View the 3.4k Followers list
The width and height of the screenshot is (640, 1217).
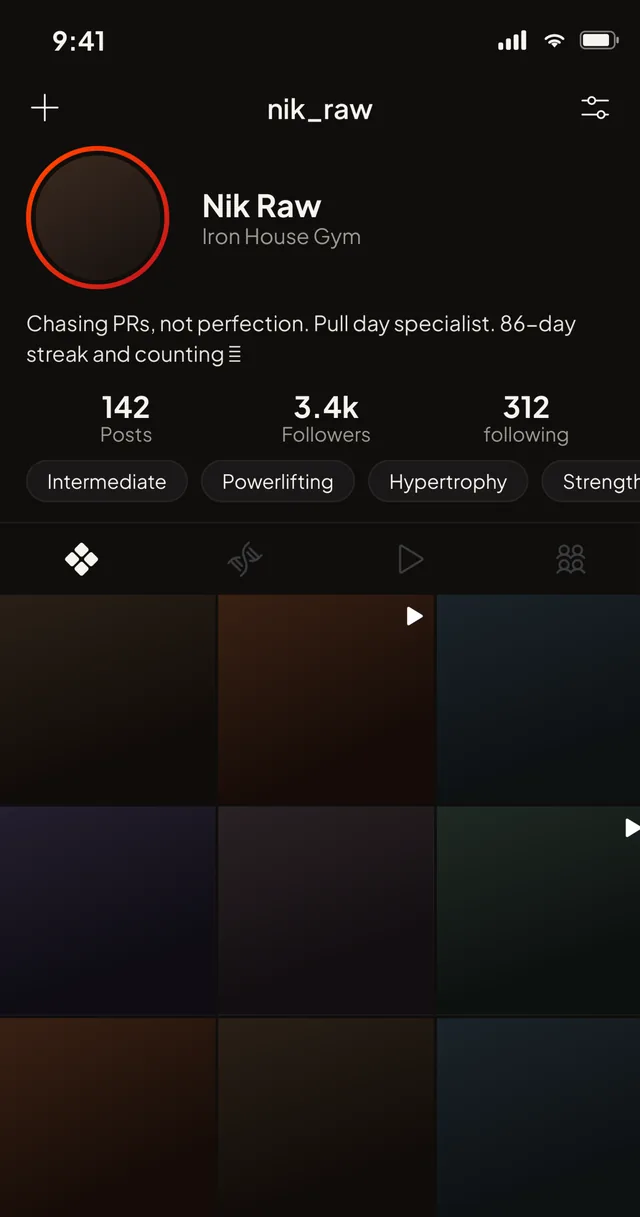click(x=326, y=419)
